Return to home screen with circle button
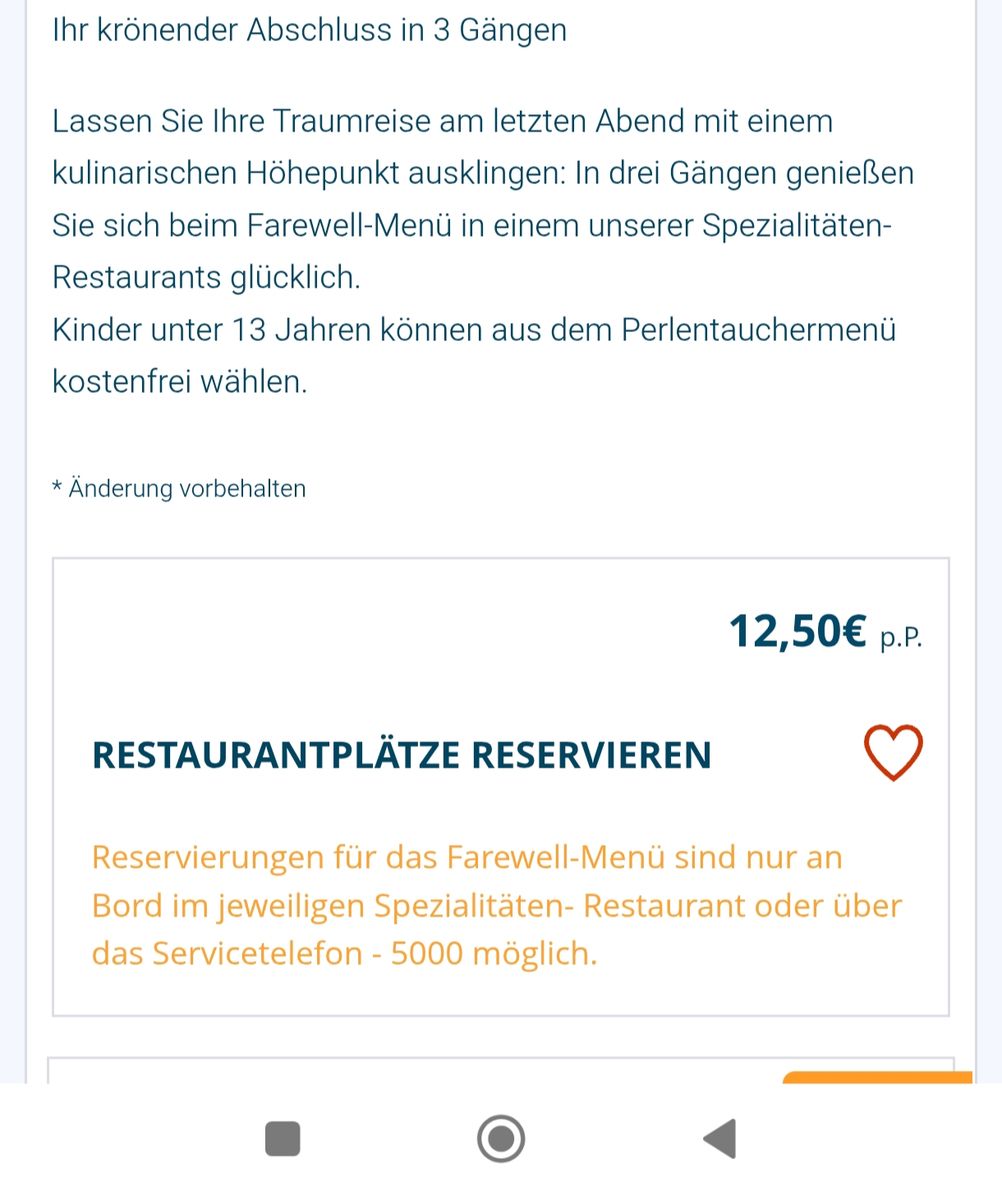The width and height of the screenshot is (1002, 1200). (x=501, y=1138)
